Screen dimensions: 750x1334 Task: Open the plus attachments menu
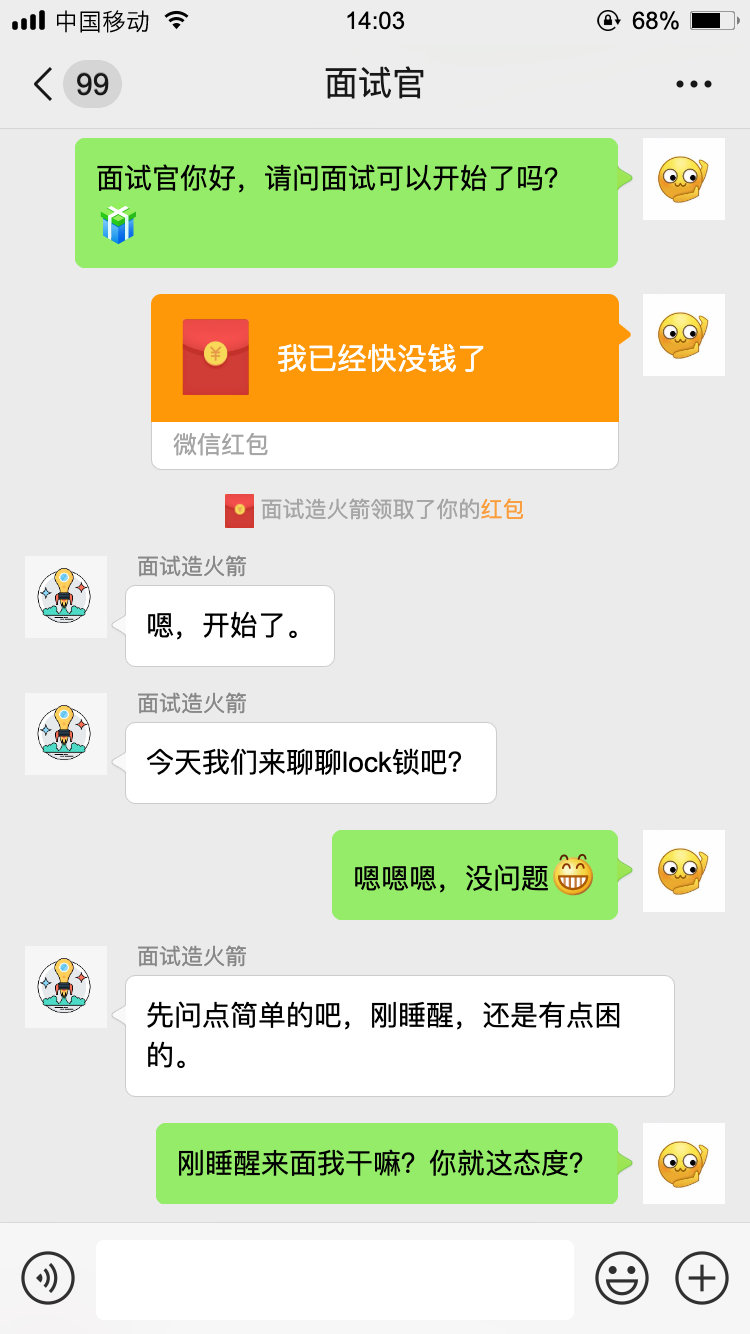(702, 1278)
